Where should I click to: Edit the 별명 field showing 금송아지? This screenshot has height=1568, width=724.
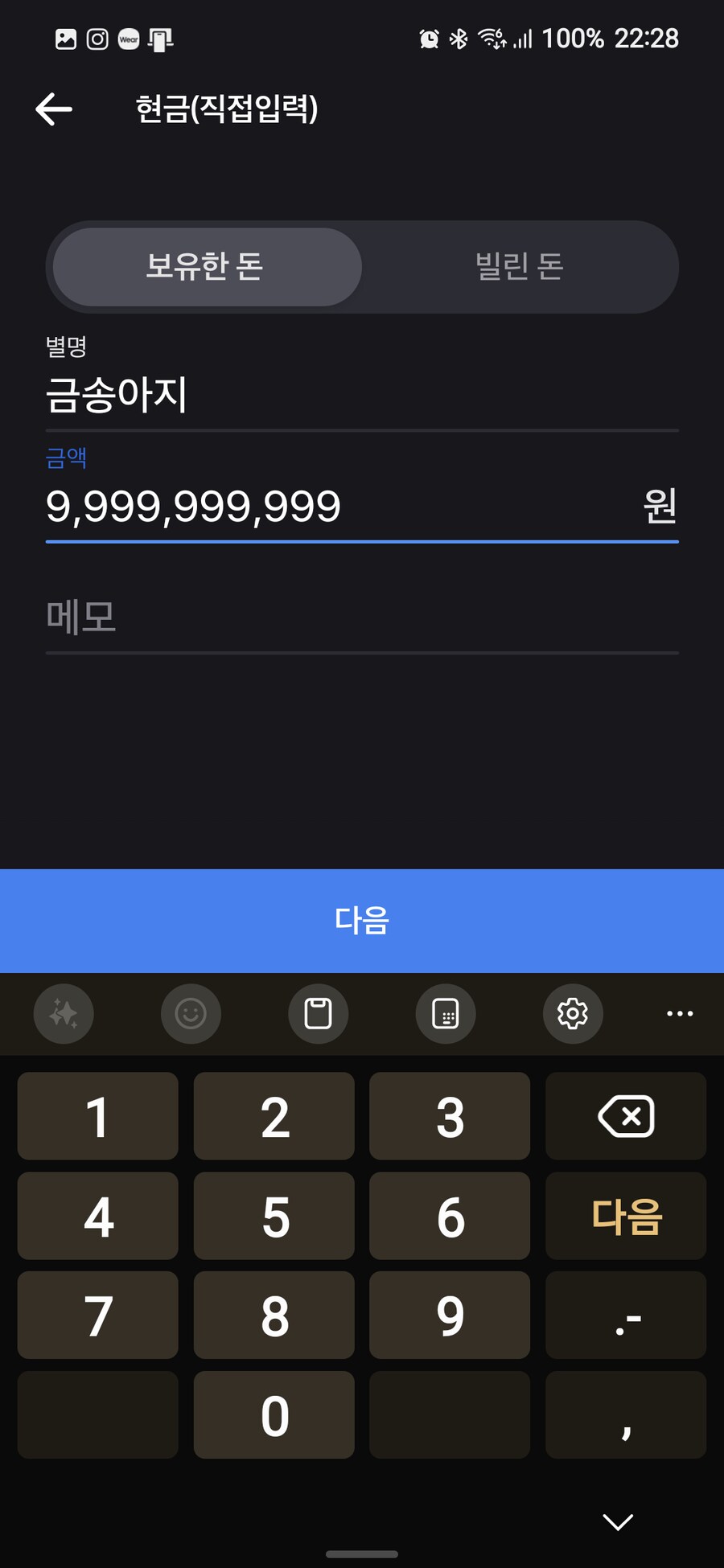click(x=362, y=395)
